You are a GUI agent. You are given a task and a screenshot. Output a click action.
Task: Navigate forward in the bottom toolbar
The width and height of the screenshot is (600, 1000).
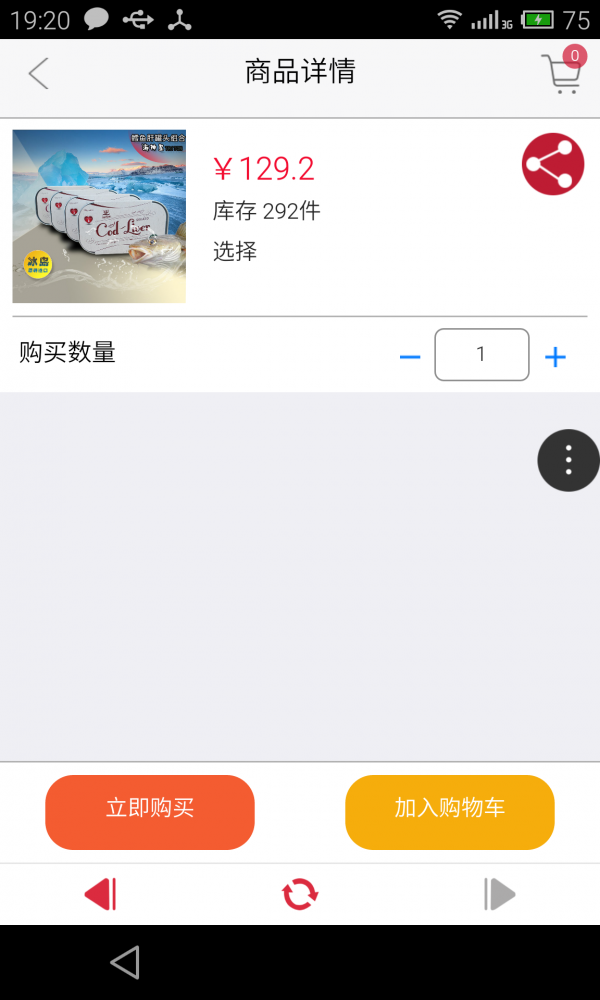click(x=499, y=894)
